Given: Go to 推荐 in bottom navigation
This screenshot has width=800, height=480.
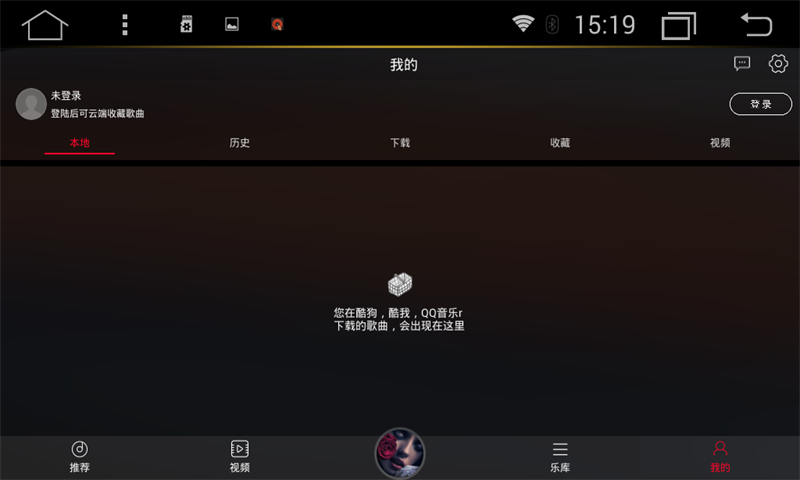Looking at the screenshot, I should click(80, 457).
